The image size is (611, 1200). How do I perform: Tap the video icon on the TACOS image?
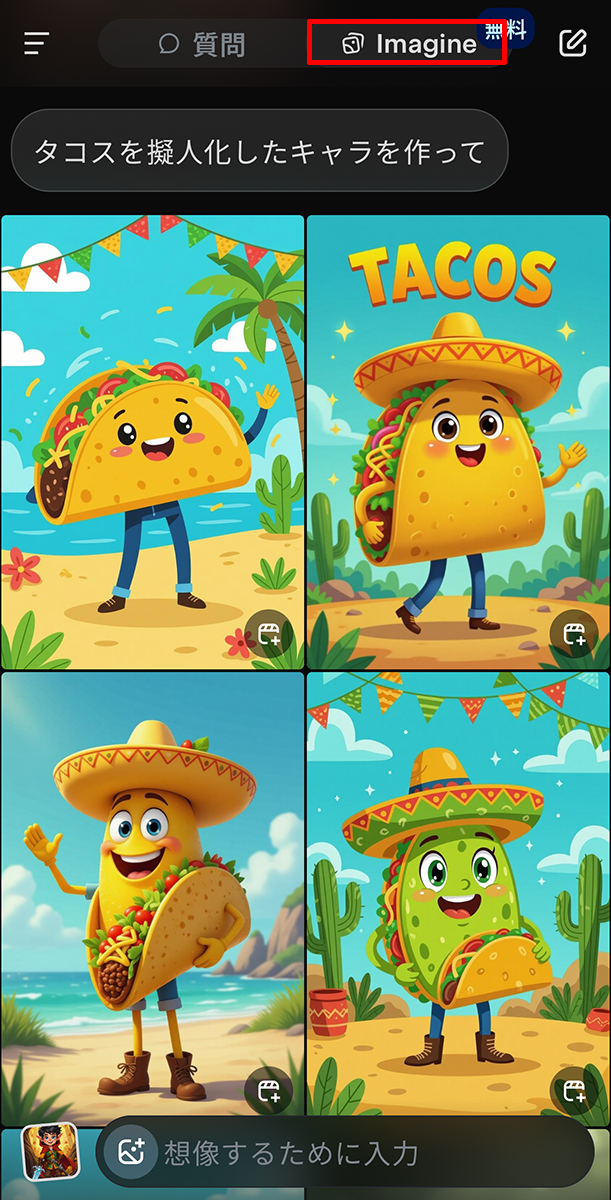pyautogui.click(x=574, y=635)
